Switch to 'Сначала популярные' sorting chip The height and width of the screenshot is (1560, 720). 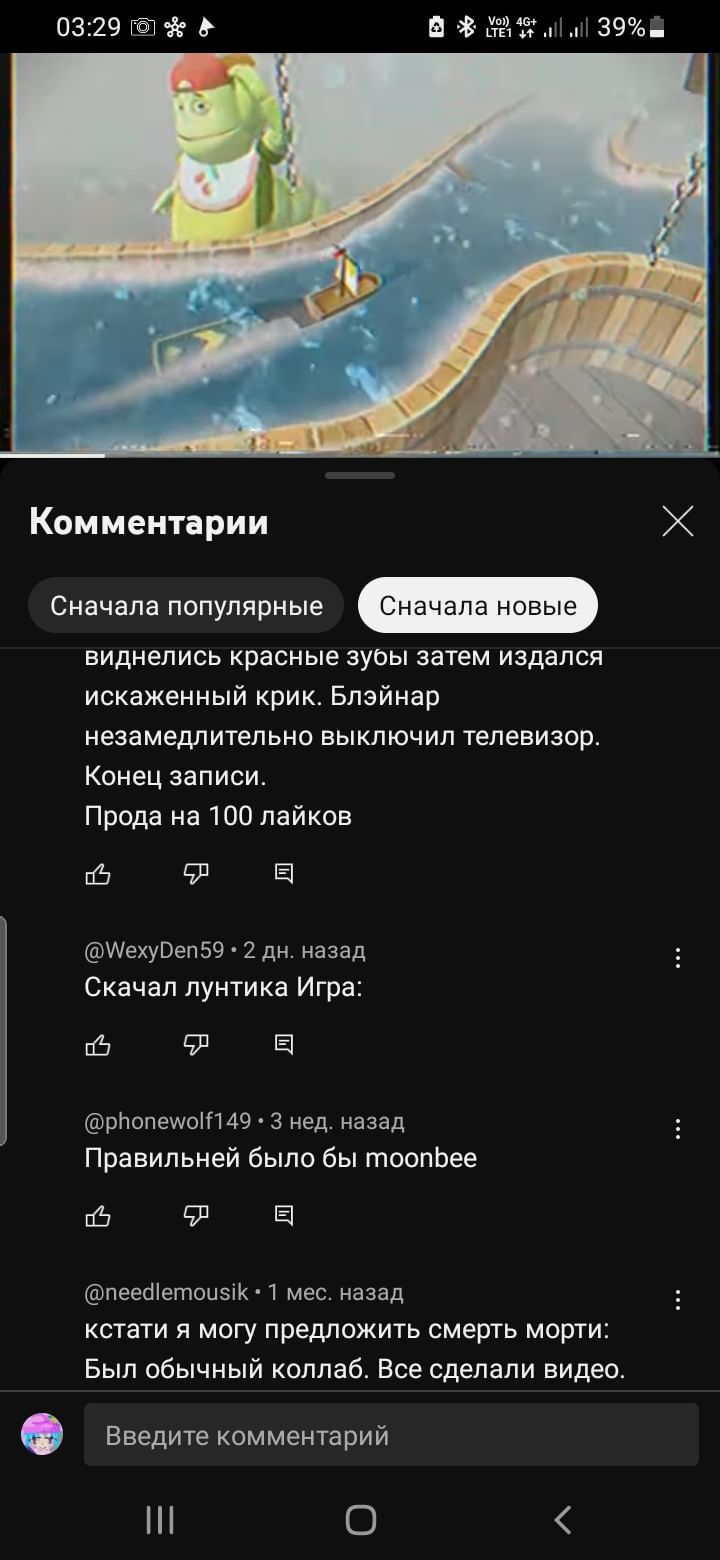186,605
